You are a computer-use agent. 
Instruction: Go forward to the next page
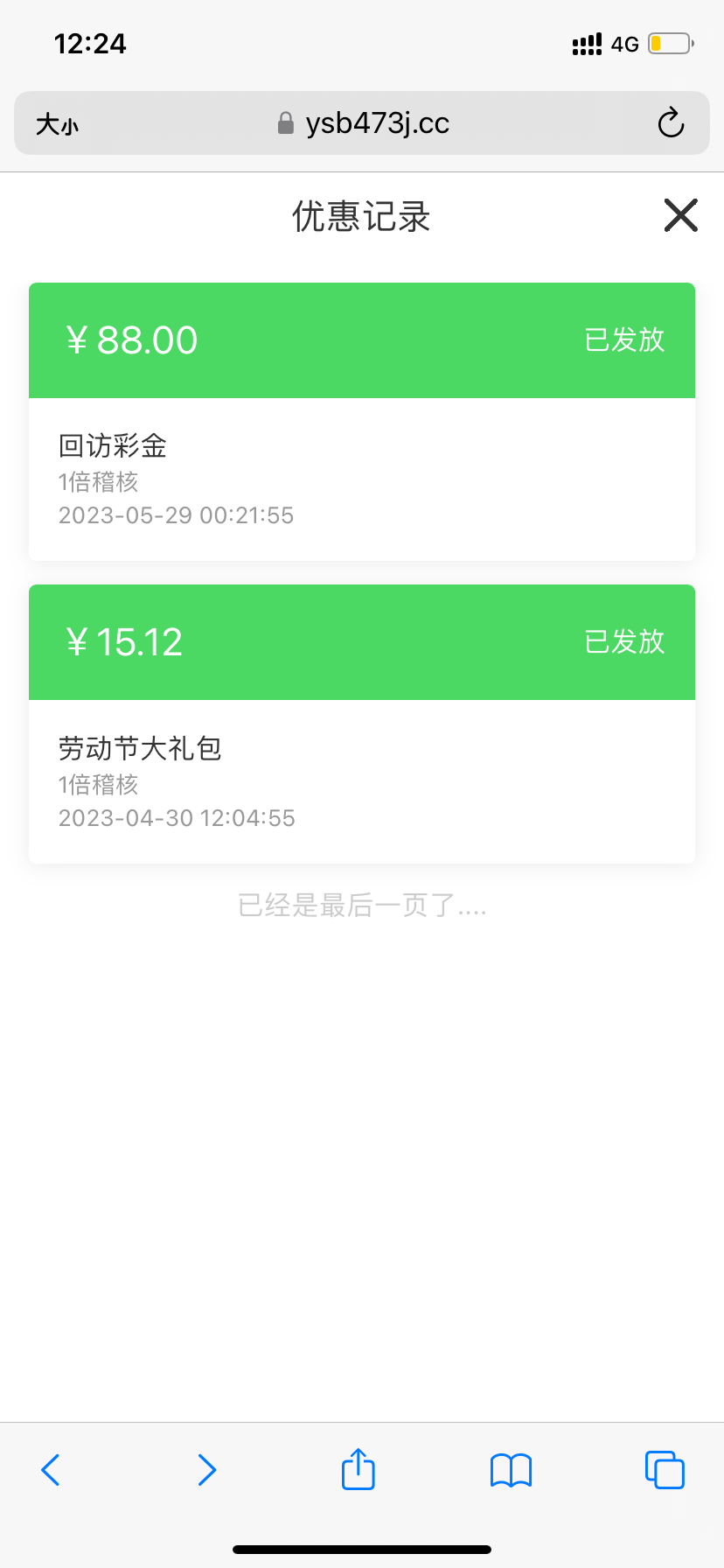click(x=206, y=1469)
